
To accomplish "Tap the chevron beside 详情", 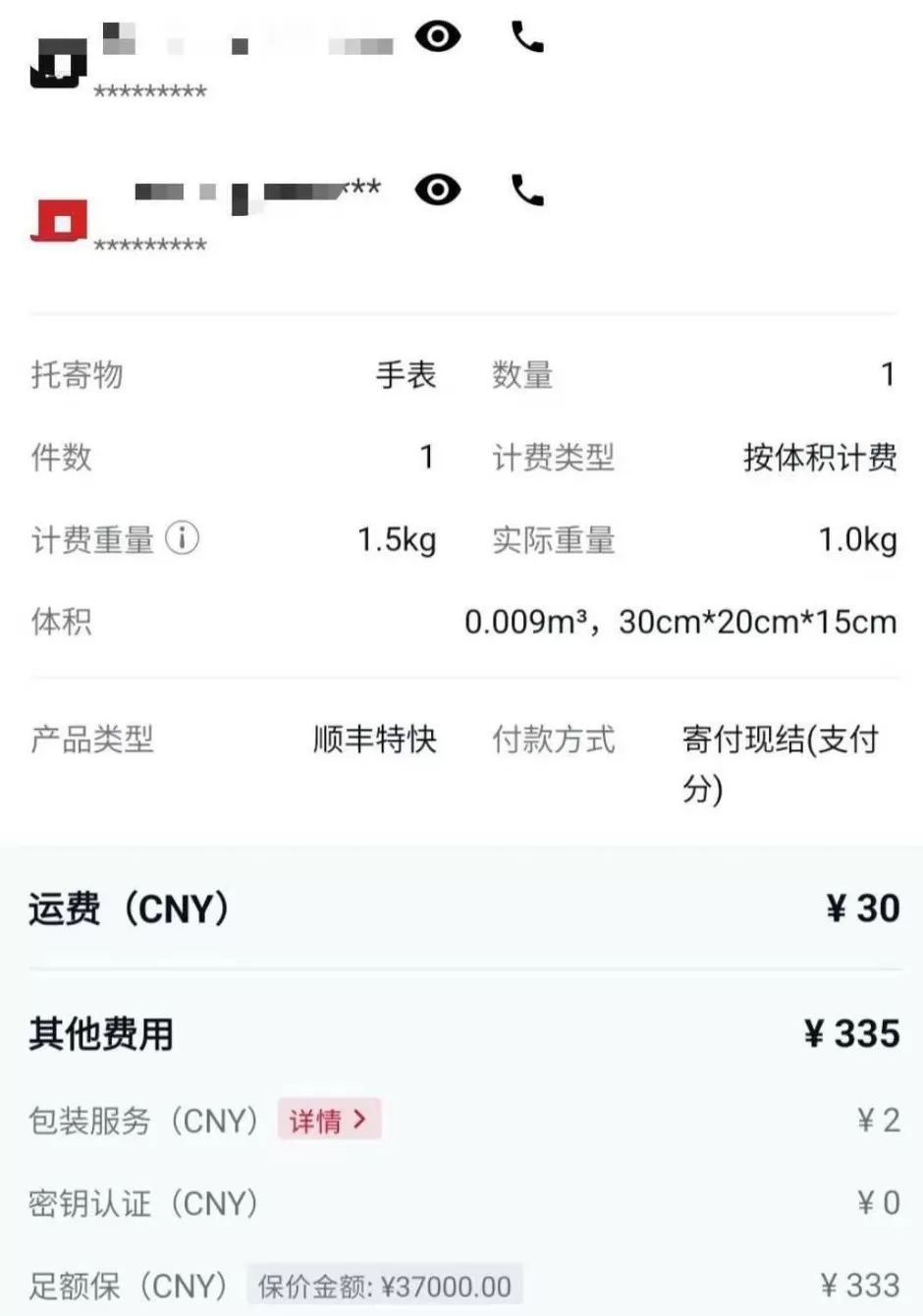I will click(x=358, y=1120).
